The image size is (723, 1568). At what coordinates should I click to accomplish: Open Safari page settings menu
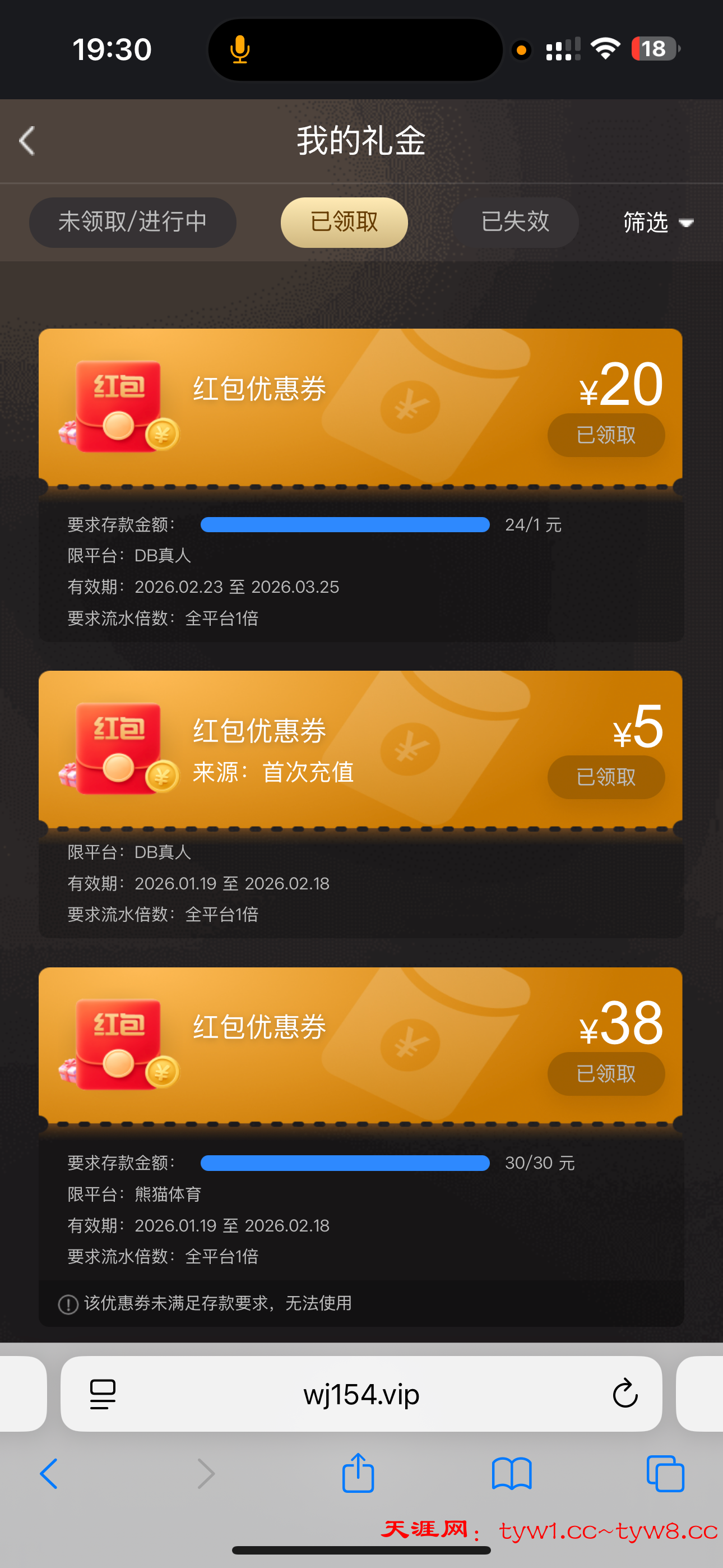[102, 1394]
